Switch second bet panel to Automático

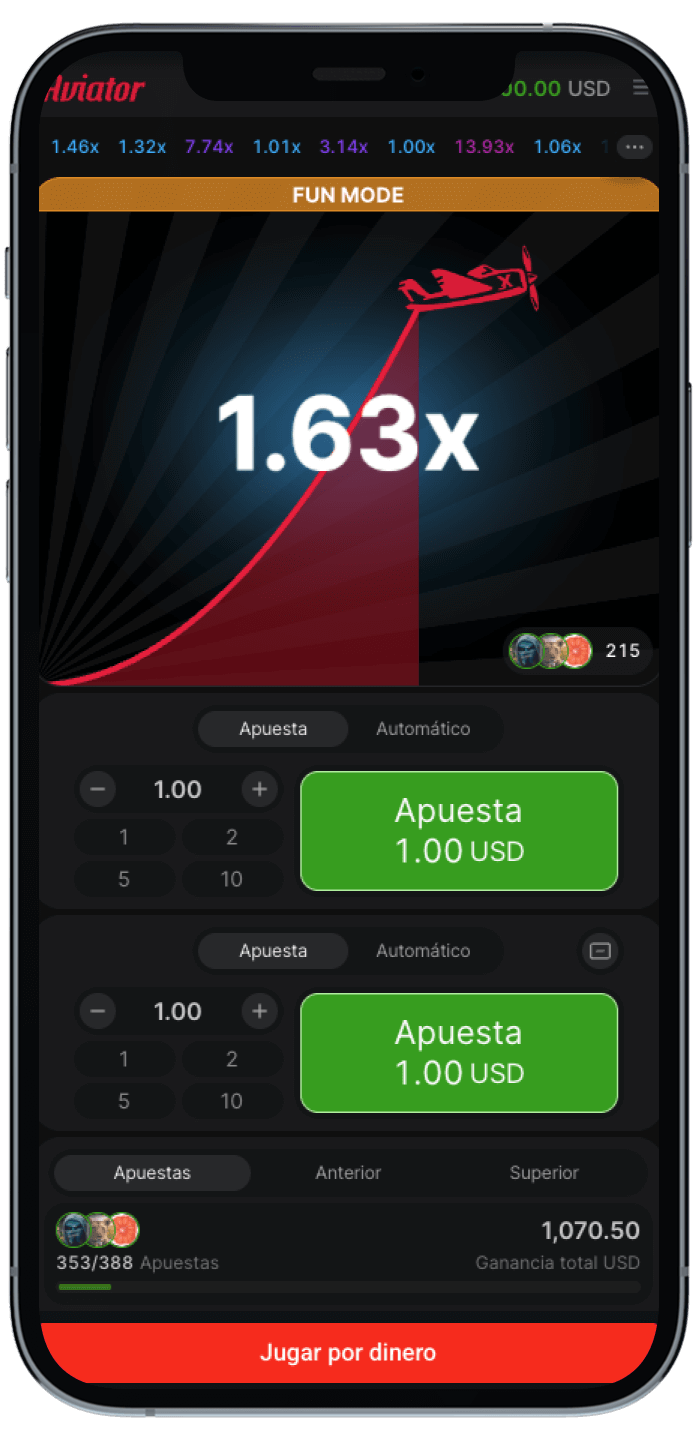(x=422, y=951)
